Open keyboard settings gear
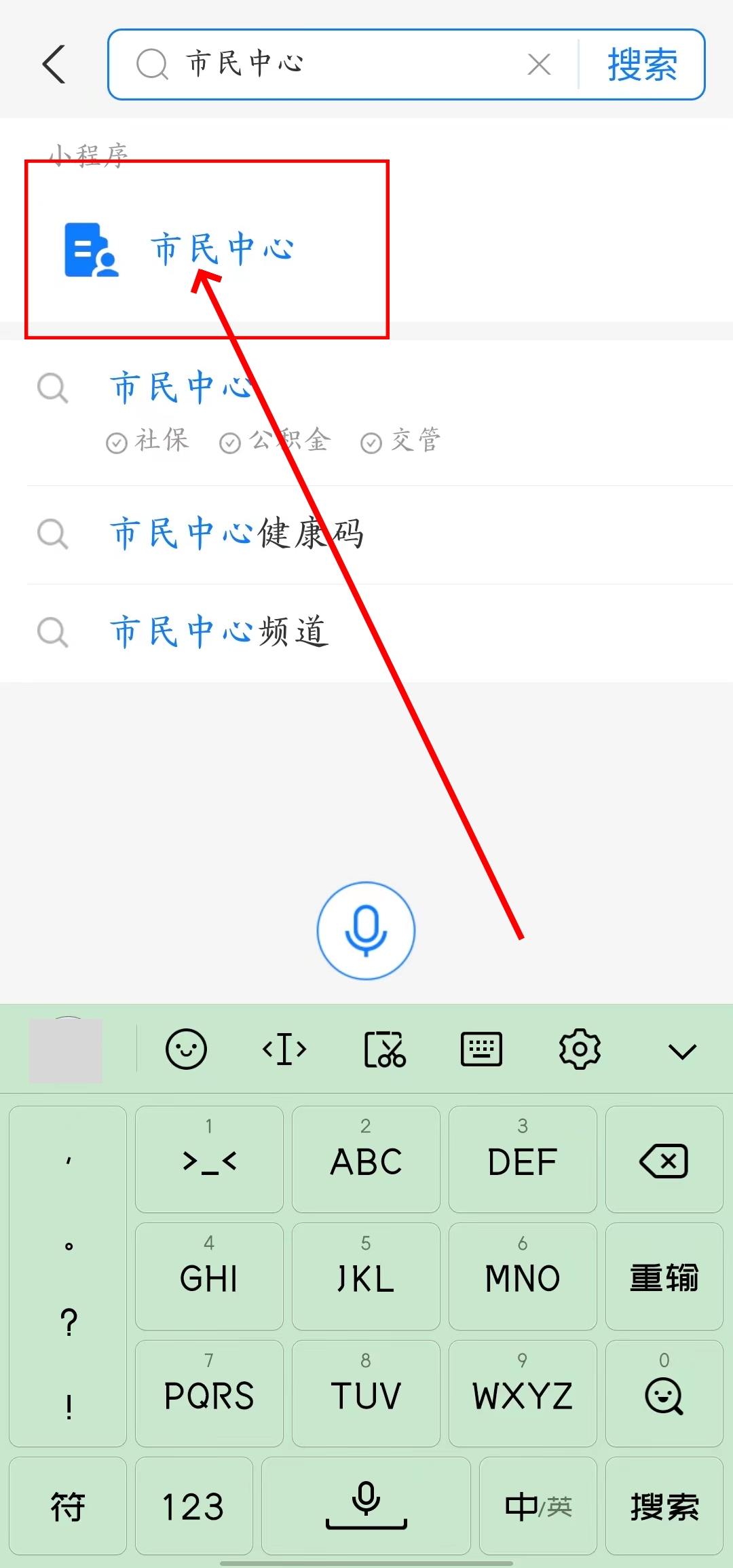The image size is (733, 1568). pyautogui.click(x=580, y=1049)
